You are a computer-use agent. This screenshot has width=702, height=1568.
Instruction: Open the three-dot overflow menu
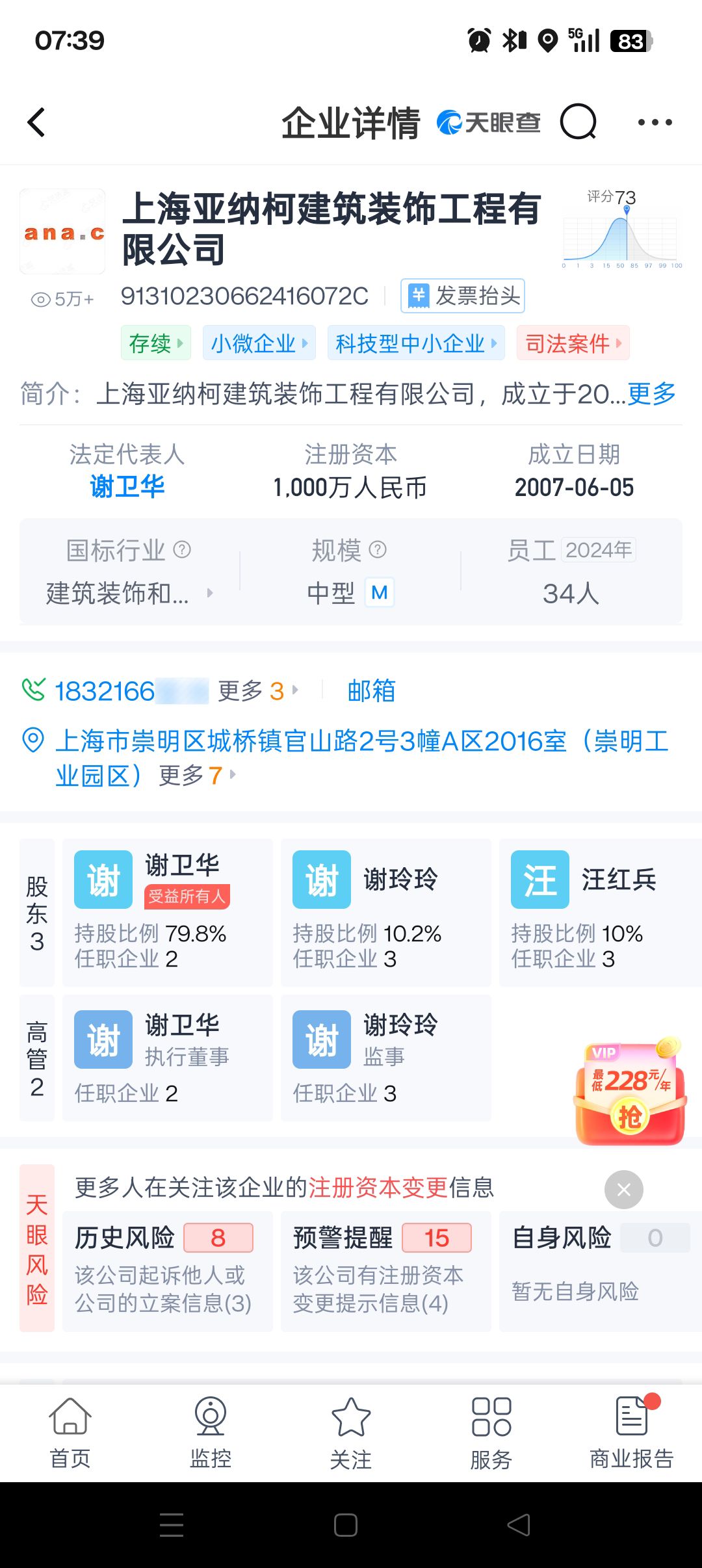click(x=655, y=122)
